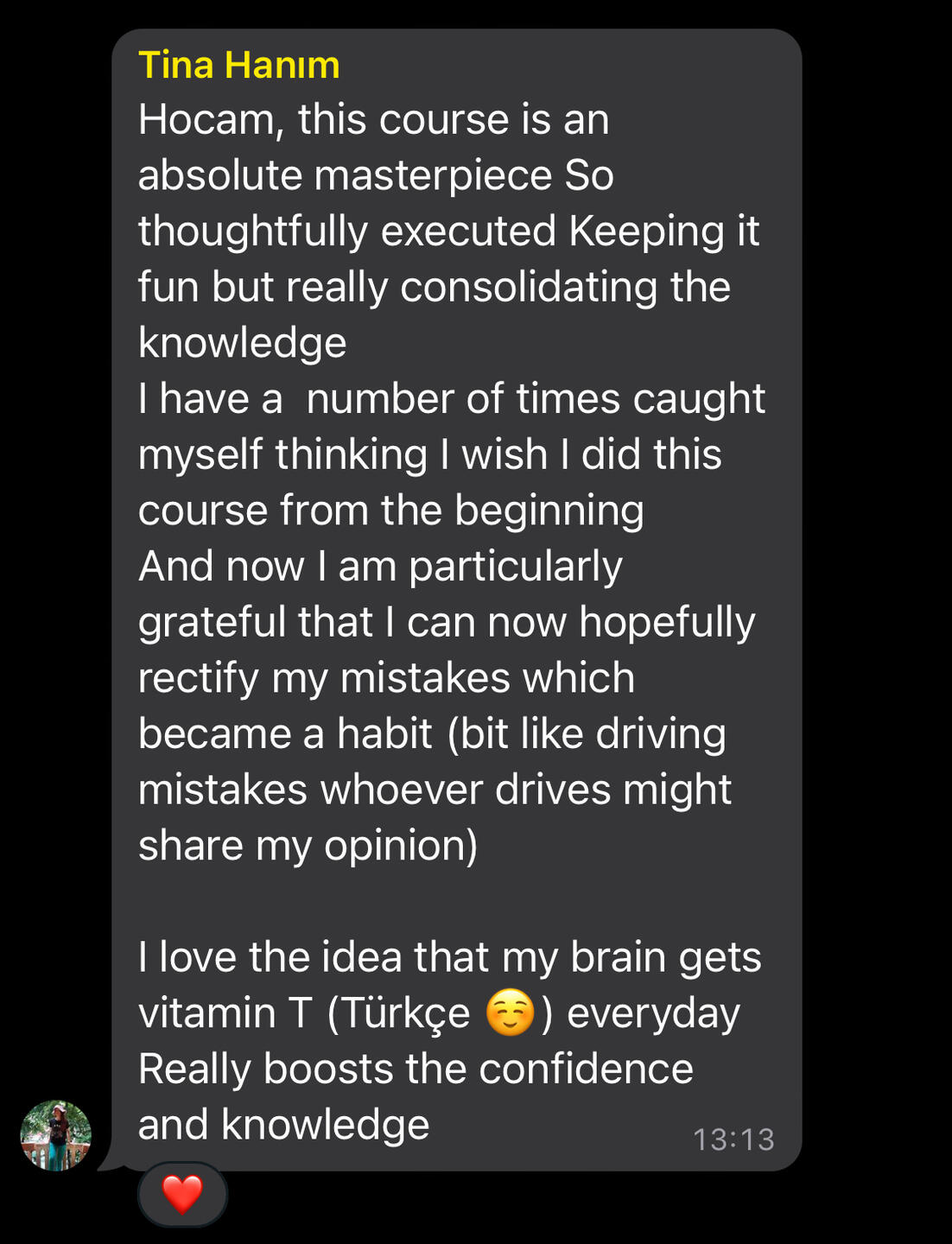952x1244 pixels.
Task: View the heart reaction on the message
Action: [x=182, y=1195]
